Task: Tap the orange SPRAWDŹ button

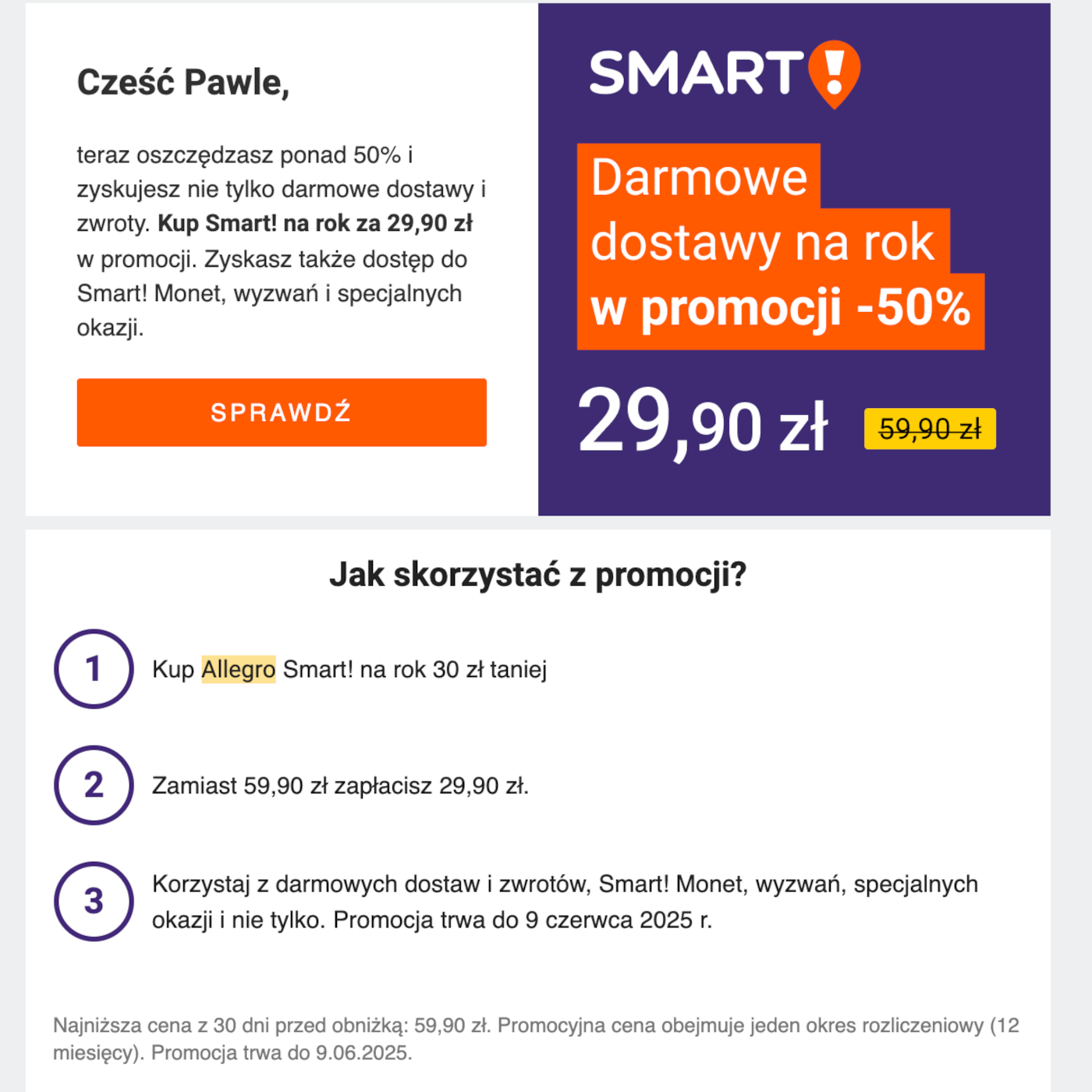Action: tap(282, 413)
